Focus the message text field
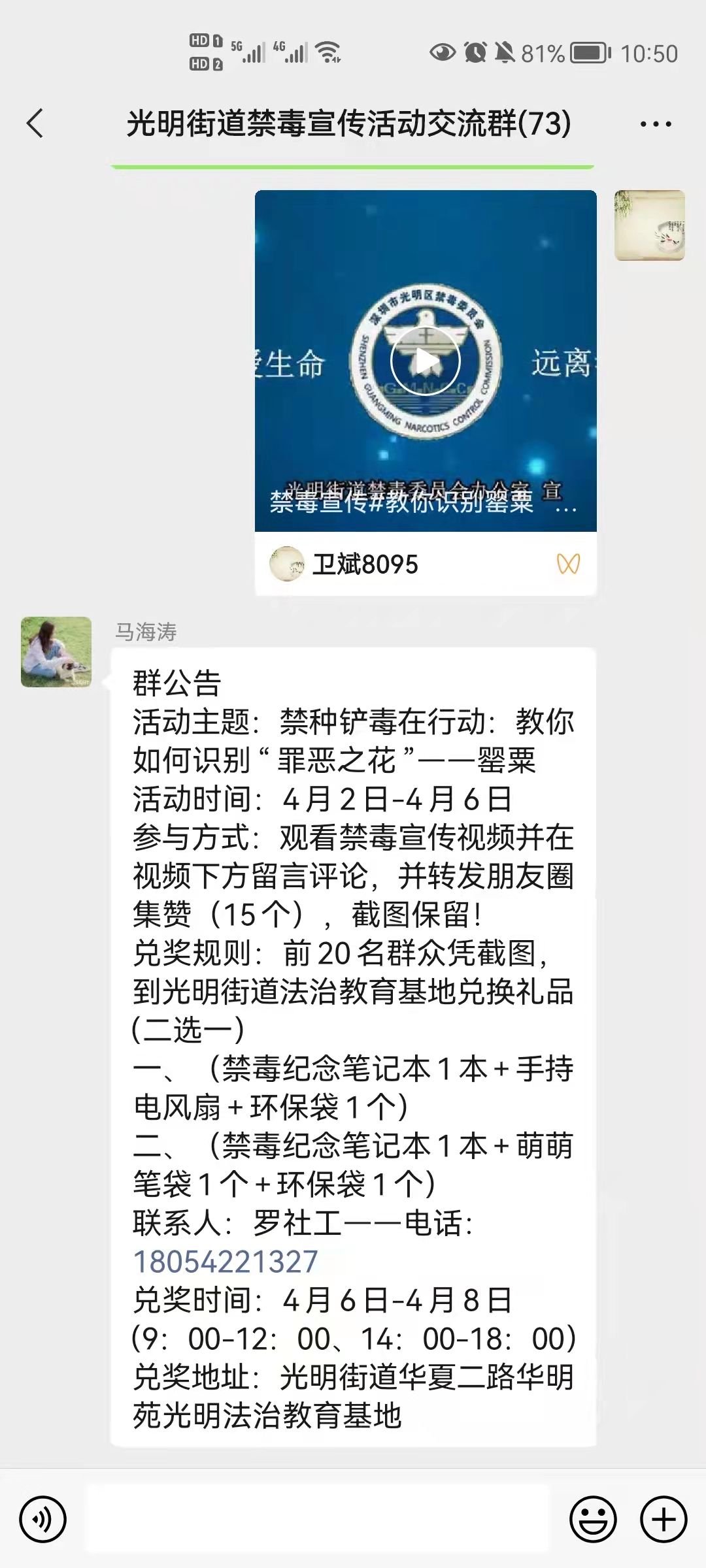 [x=318, y=1519]
